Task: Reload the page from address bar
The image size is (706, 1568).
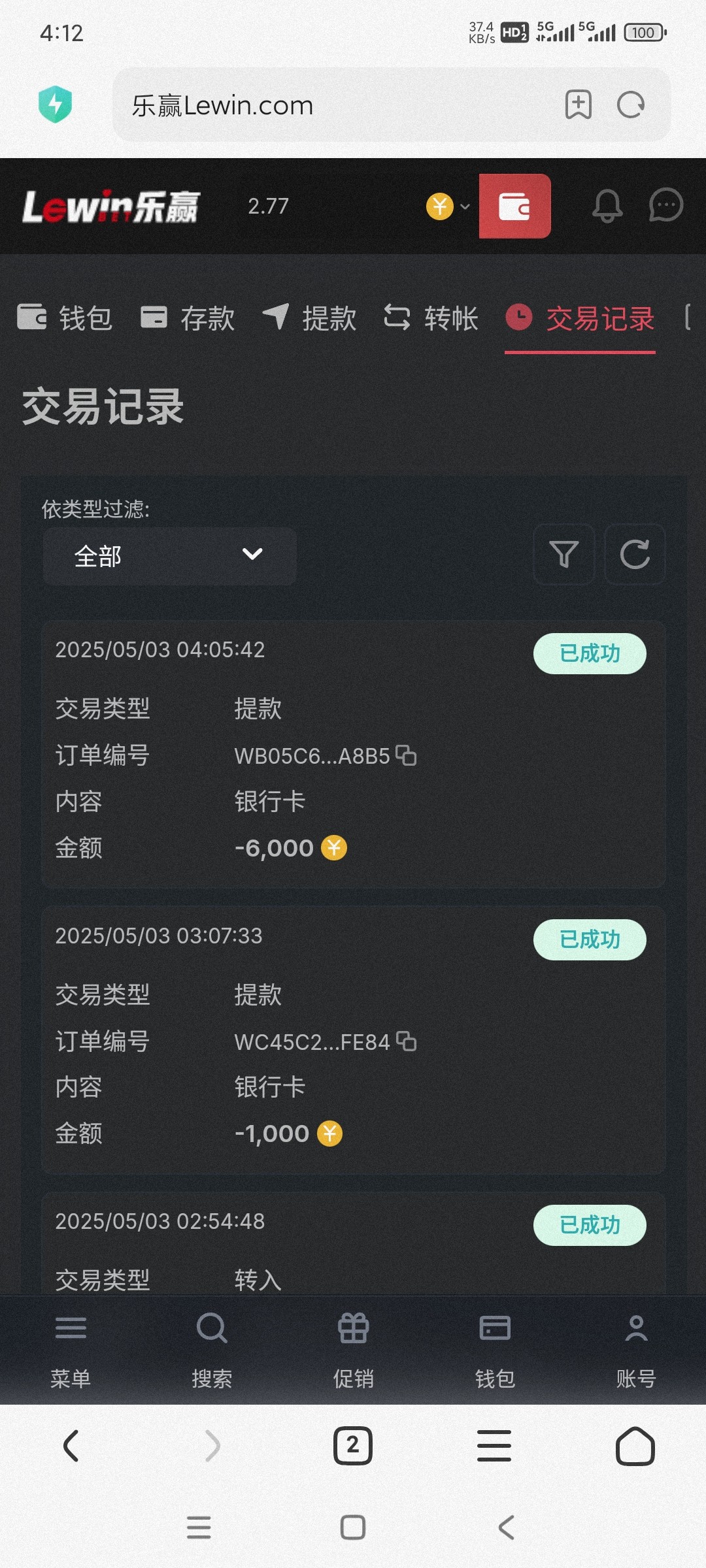Action: pyautogui.click(x=631, y=105)
